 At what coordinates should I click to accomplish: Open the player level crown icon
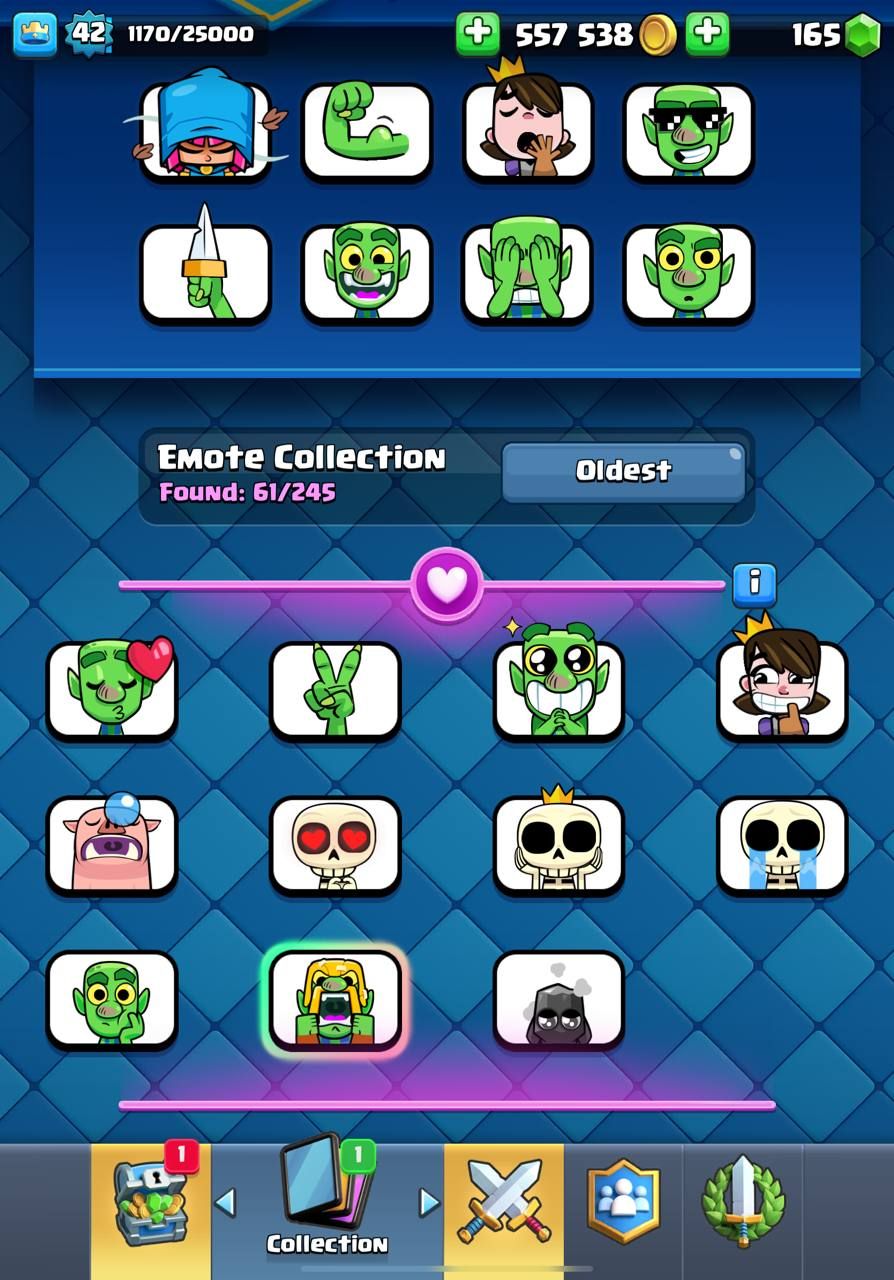coord(35,35)
